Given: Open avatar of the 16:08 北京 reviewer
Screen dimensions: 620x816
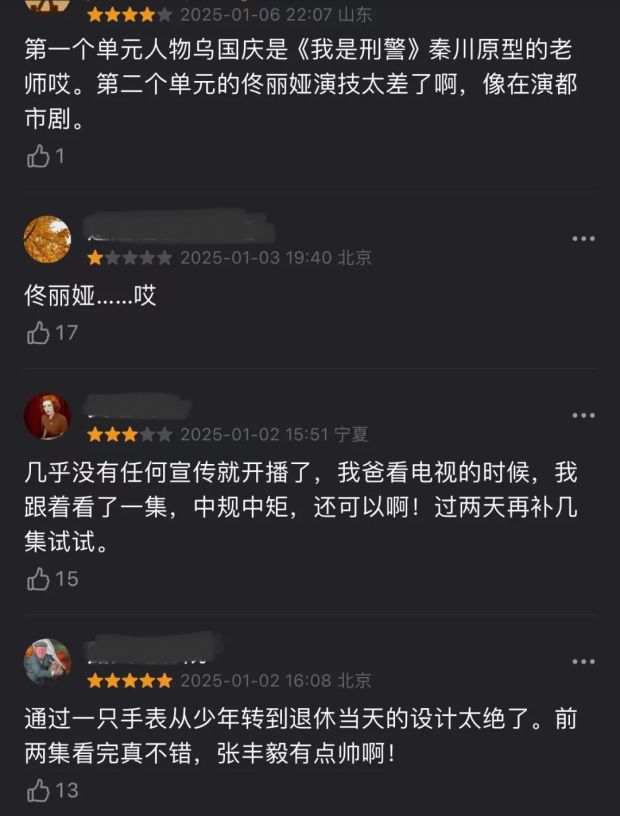Looking at the screenshot, I should pos(47,661).
